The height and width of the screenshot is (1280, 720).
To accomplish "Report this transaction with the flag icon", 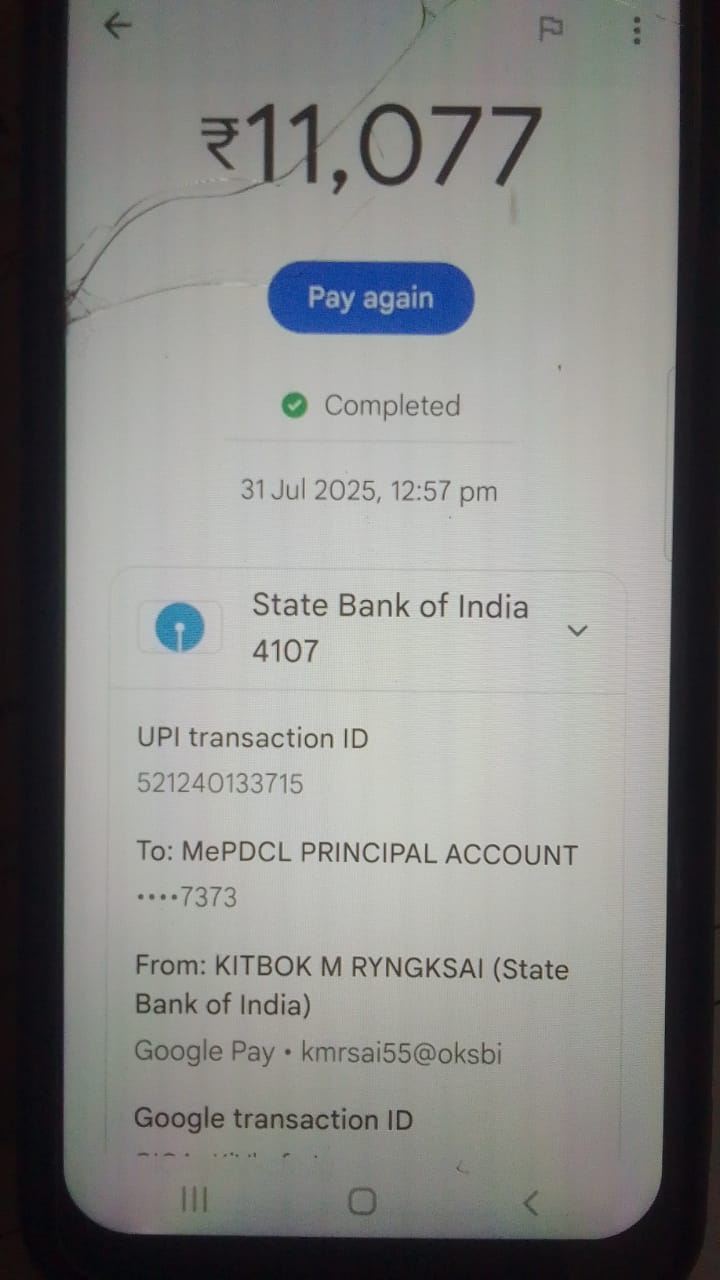I will [551, 29].
